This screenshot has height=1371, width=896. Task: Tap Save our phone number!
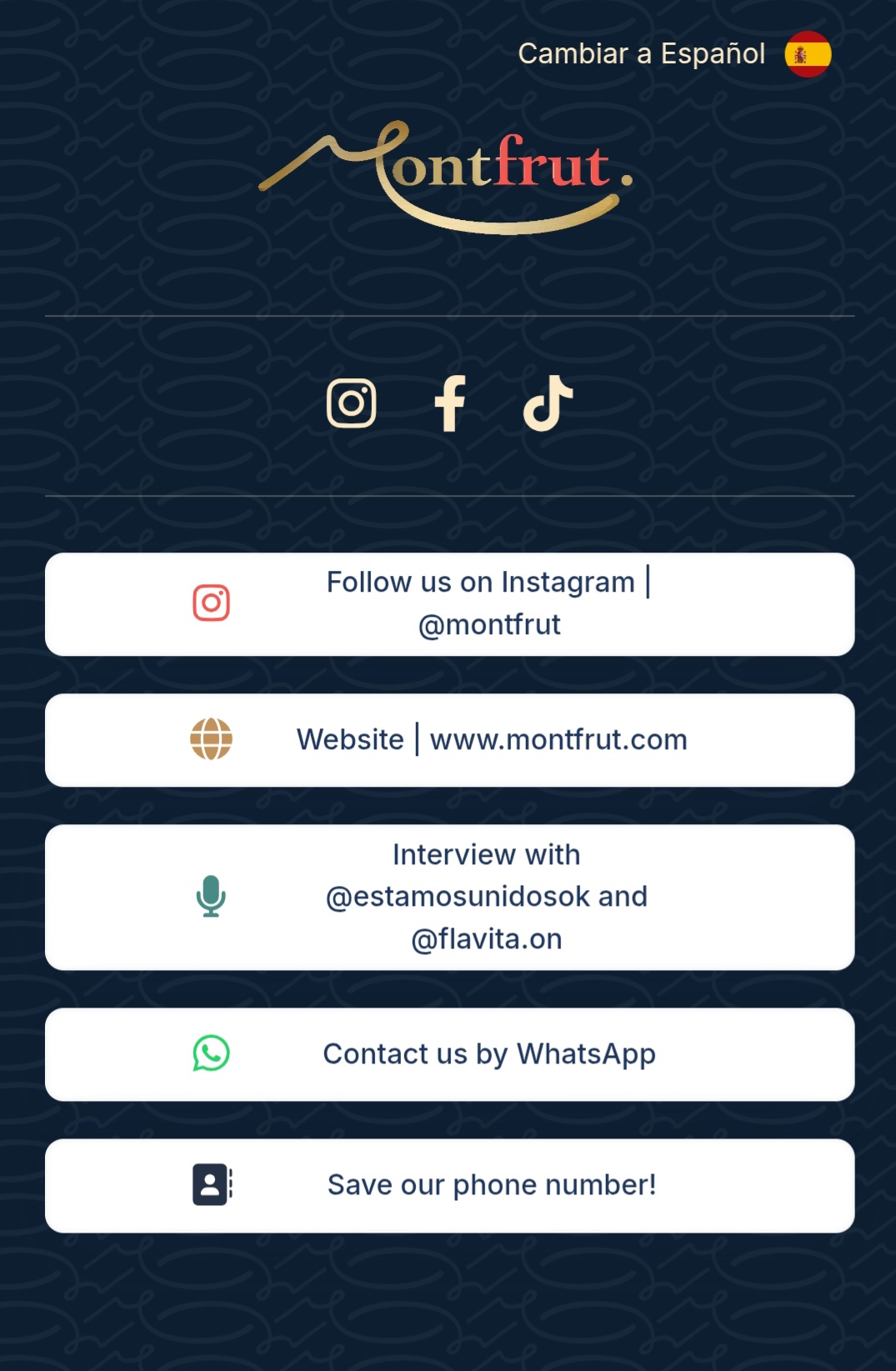point(449,1185)
